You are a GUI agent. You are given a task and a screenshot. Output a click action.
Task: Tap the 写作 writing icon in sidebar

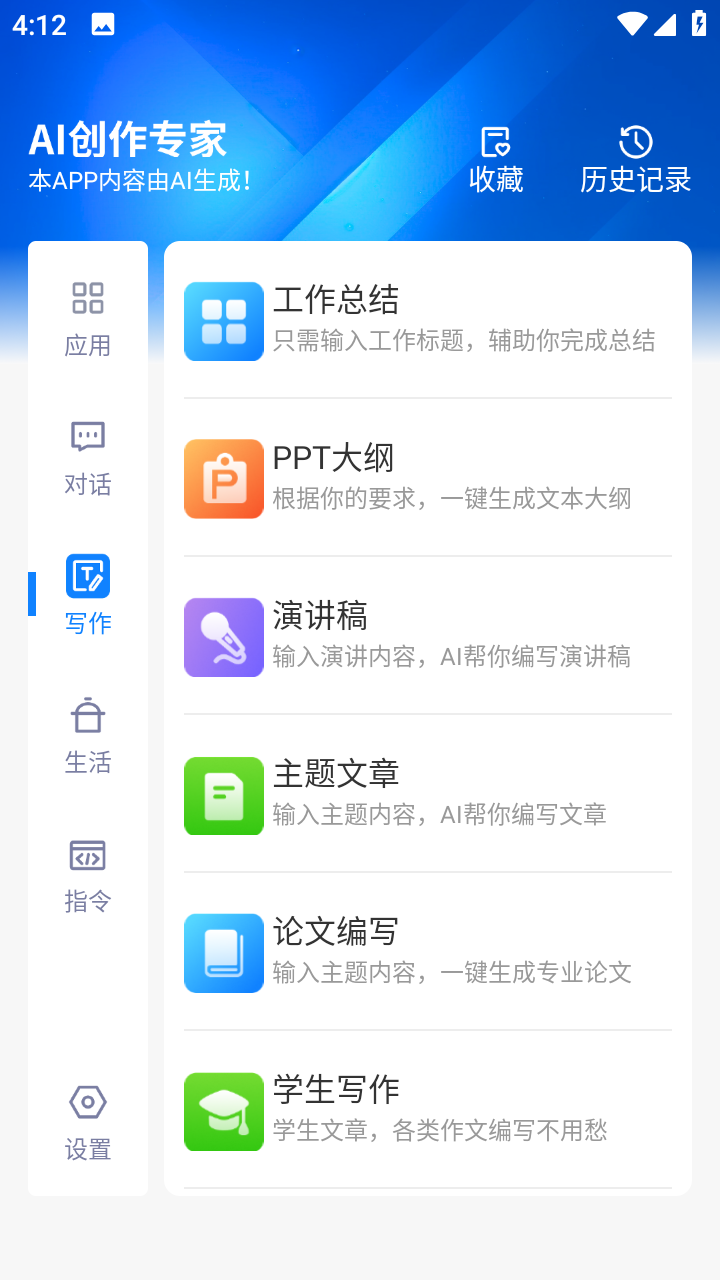(x=87, y=575)
